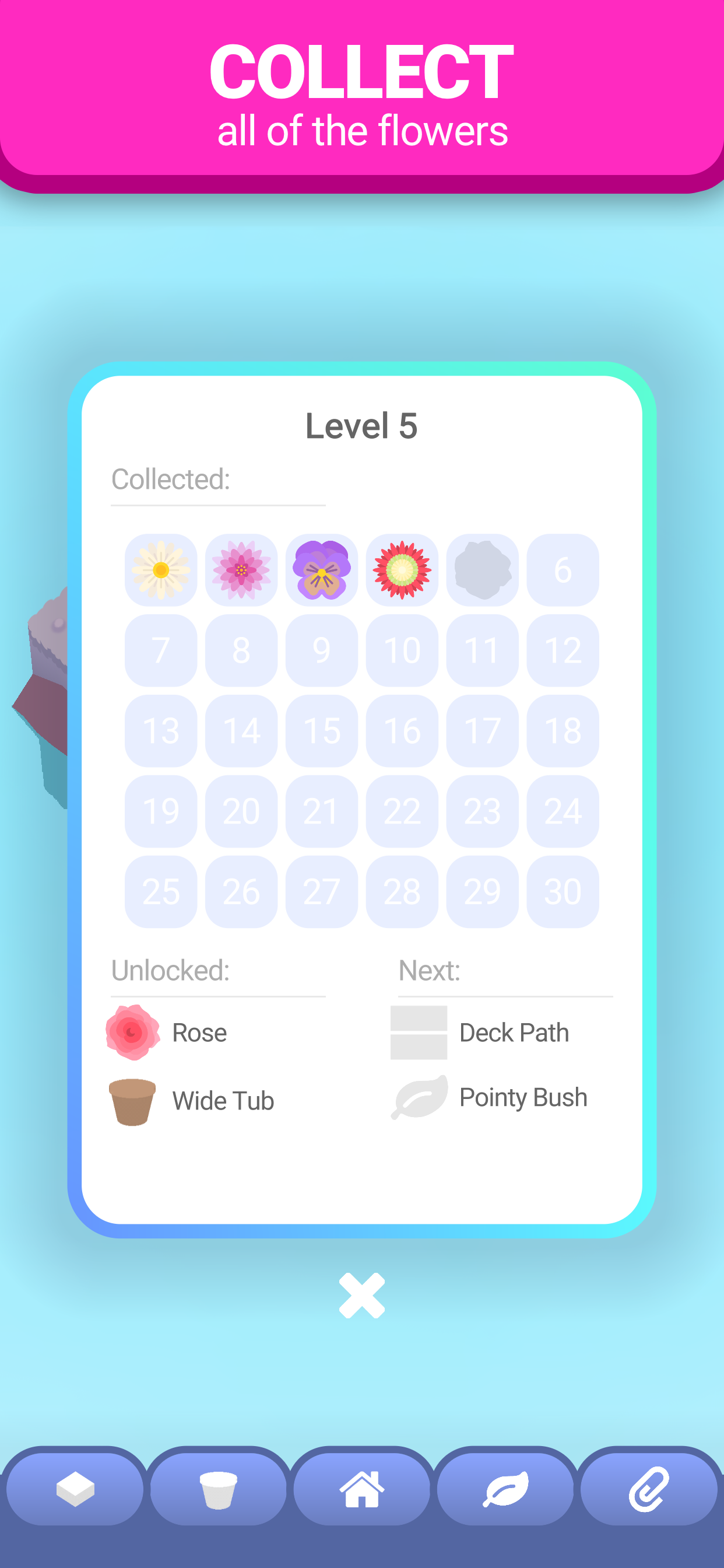Open the pots tab in bottom bar
This screenshot has height=1568, width=724.
pyautogui.click(x=219, y=1488)
